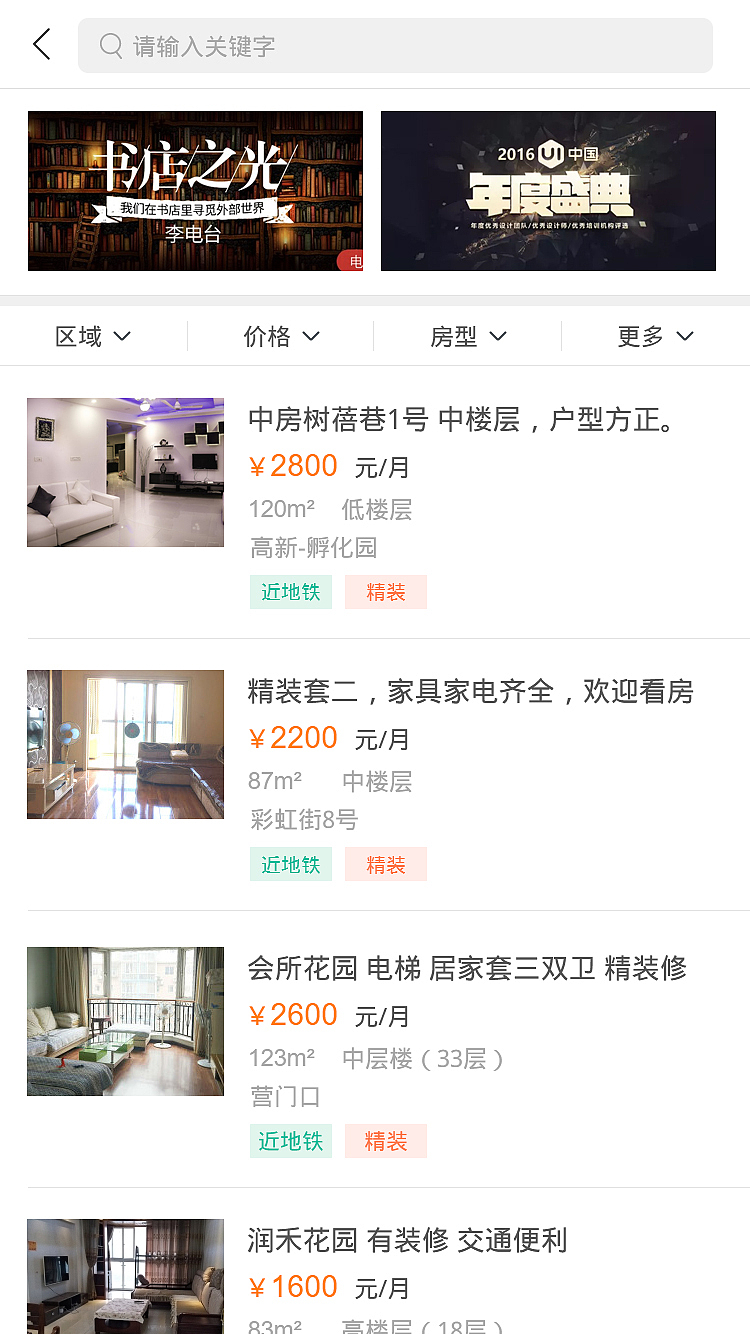
Task: Open the 更多 filter menu
Action: 655,336
